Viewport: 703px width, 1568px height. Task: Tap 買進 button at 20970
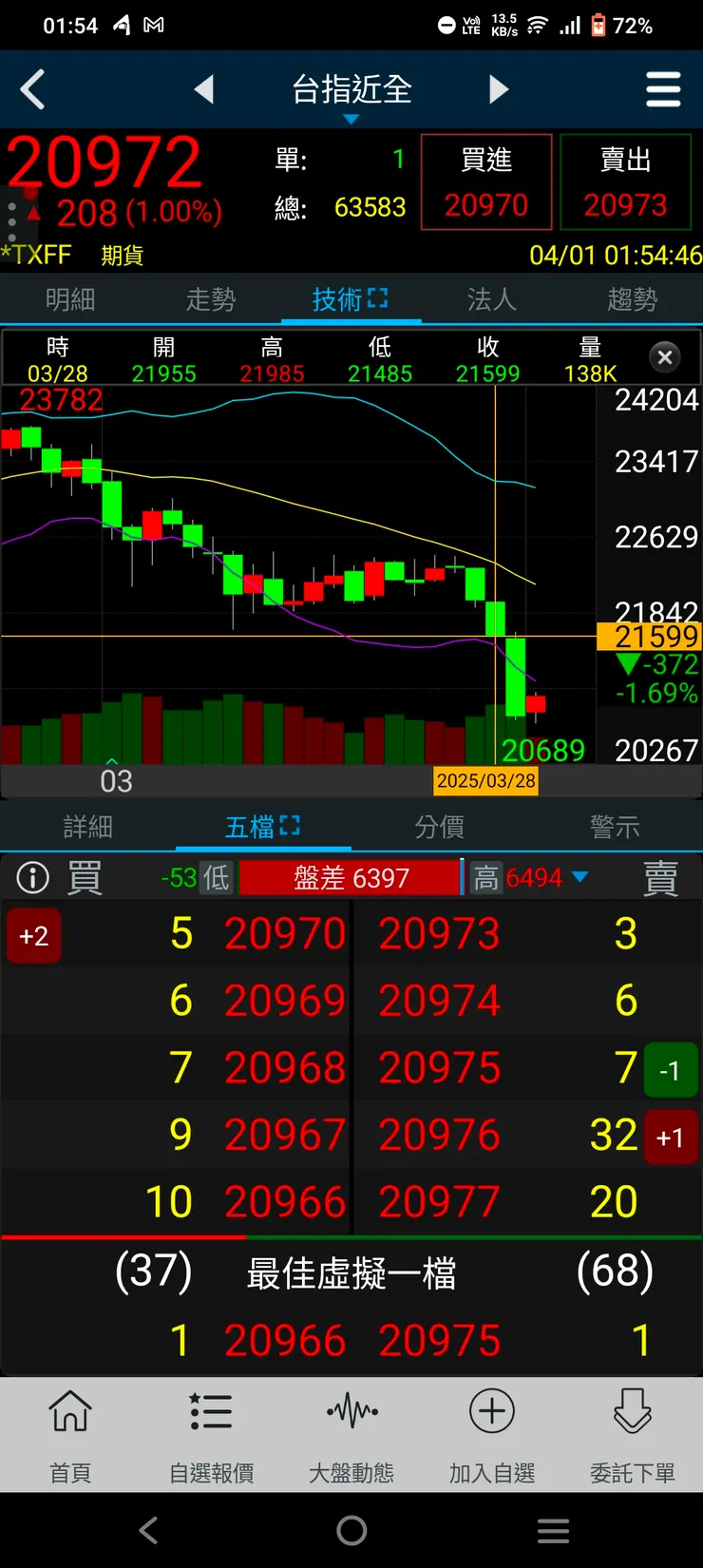(485, 182)
